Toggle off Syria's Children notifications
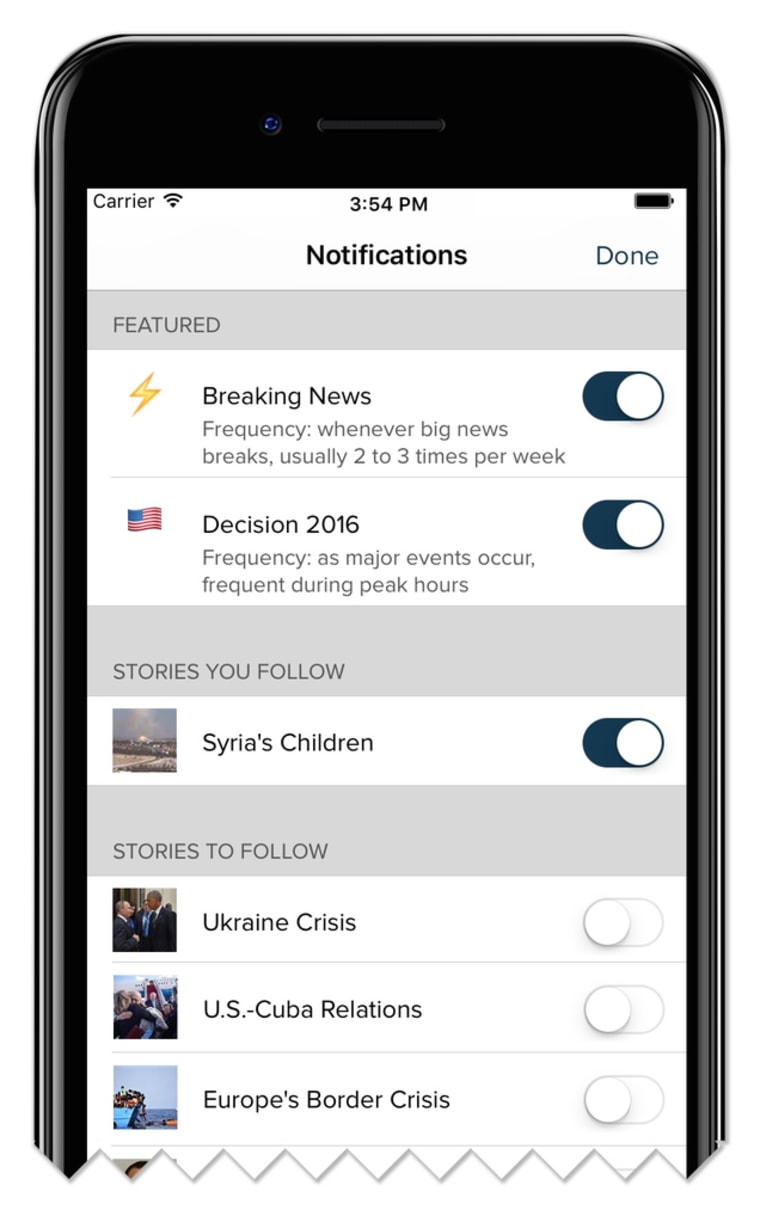Image resolution: width=760 pixels, height=1222 pixels. coord(623,743)
